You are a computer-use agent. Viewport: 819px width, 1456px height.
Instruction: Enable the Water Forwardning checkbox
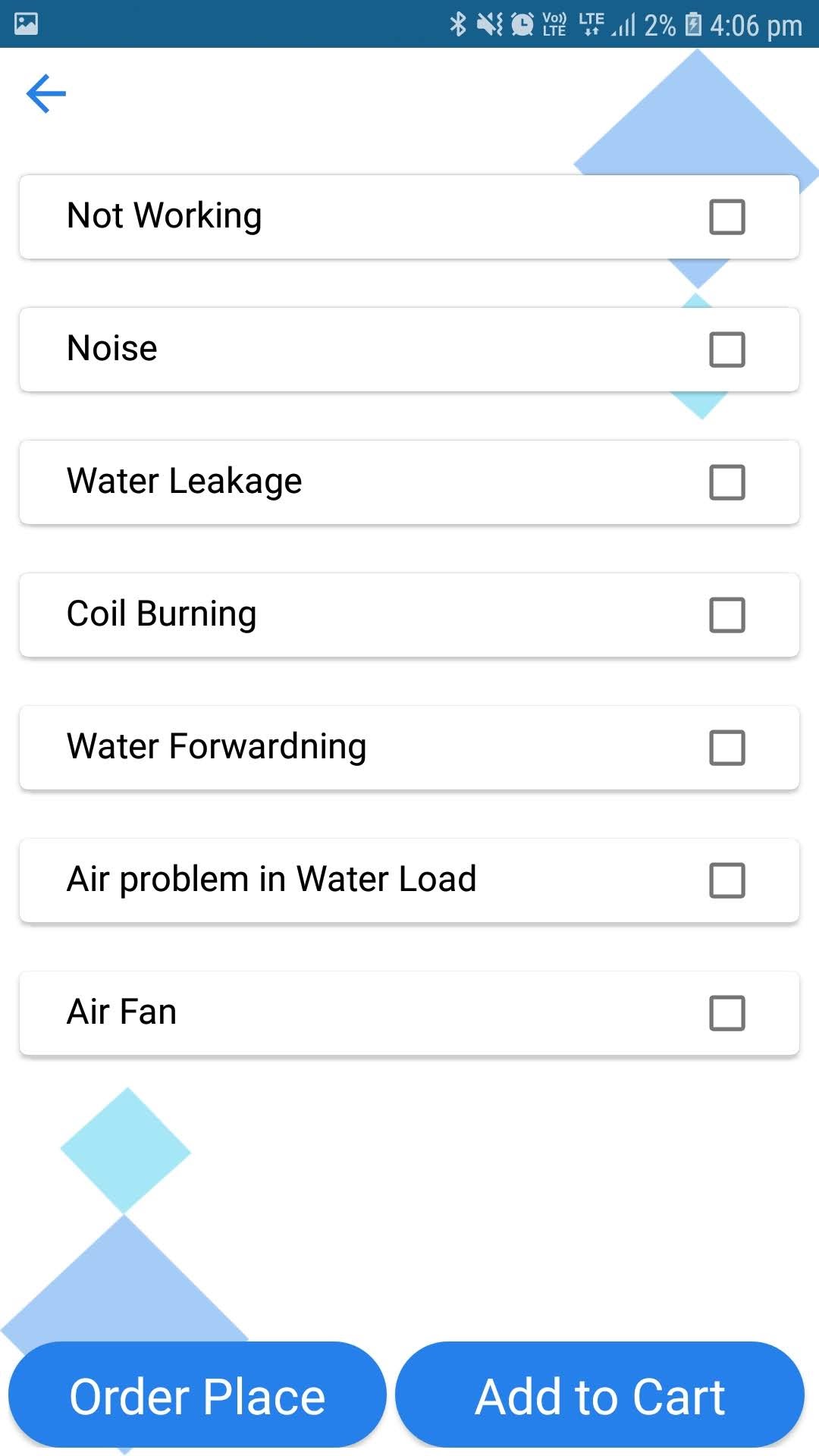tap(726, 748)
